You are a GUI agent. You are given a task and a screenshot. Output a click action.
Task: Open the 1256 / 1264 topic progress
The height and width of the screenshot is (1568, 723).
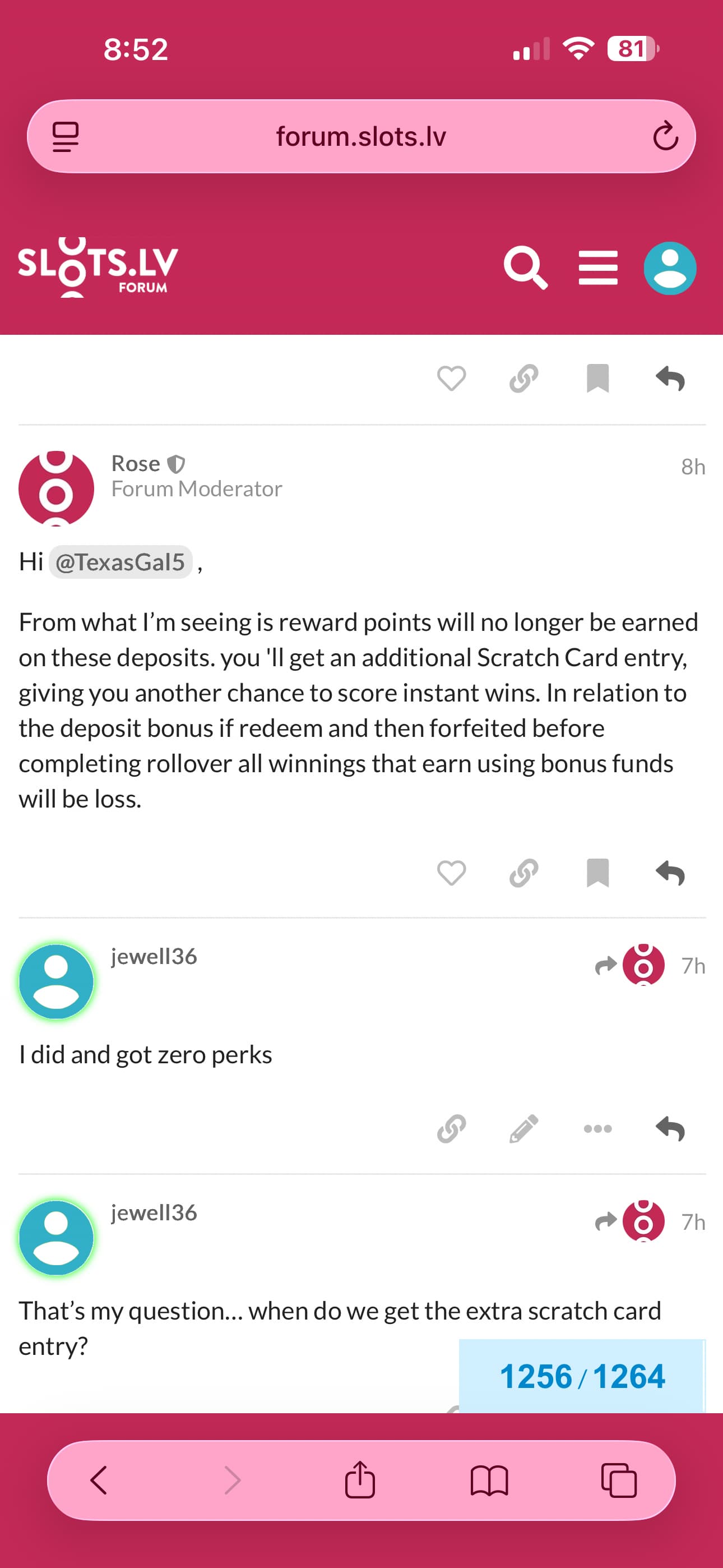point(582,1376)
